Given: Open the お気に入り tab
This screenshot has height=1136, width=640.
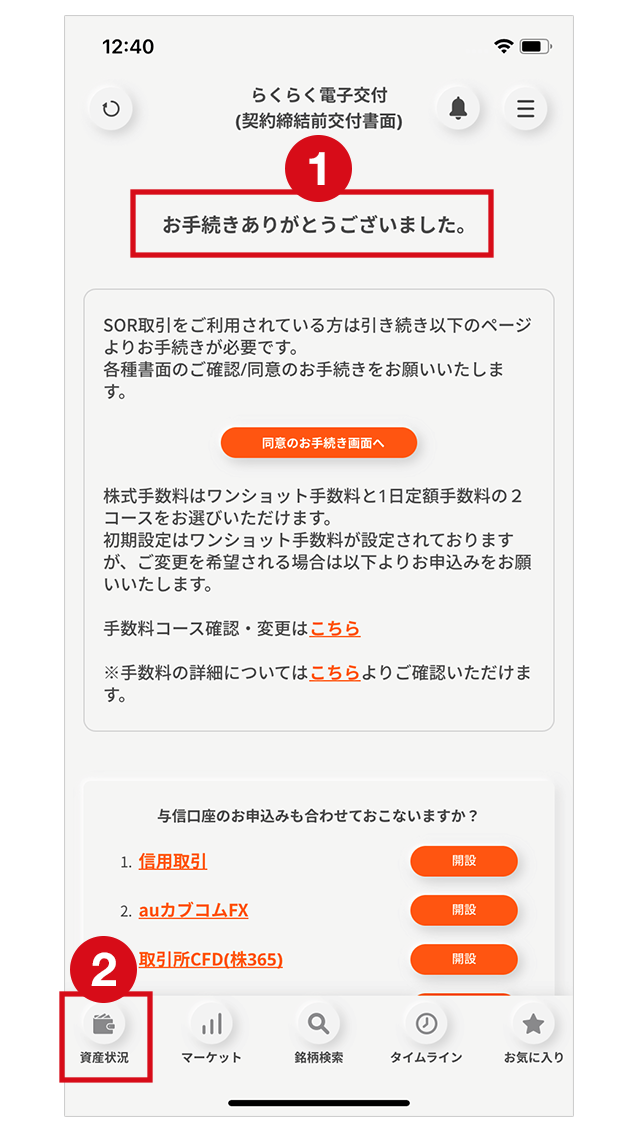Looking at the screenshot, I should pyautogui.click(x=534, y=1037).
